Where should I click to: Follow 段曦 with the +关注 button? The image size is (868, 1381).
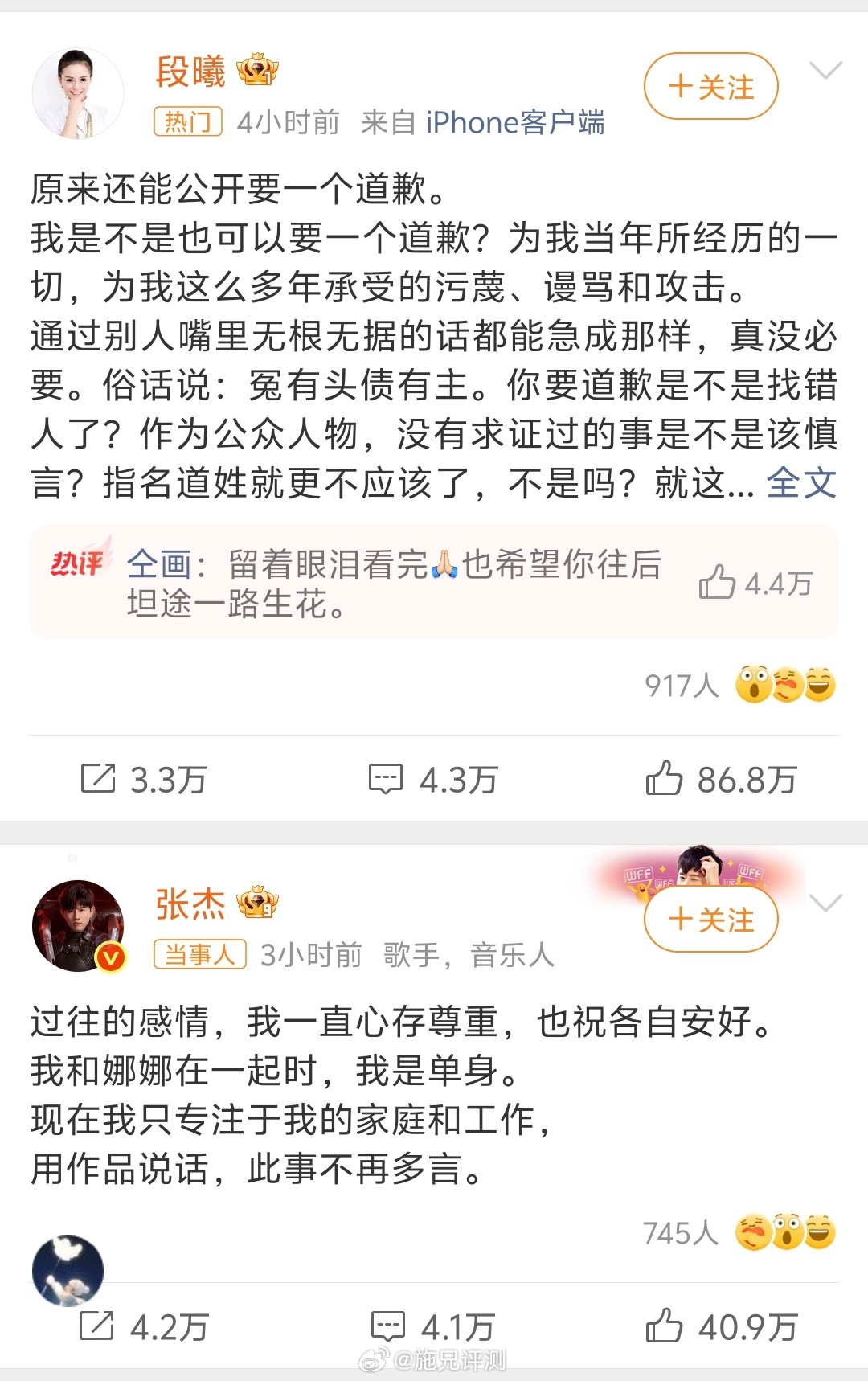(x=710, y=87)
